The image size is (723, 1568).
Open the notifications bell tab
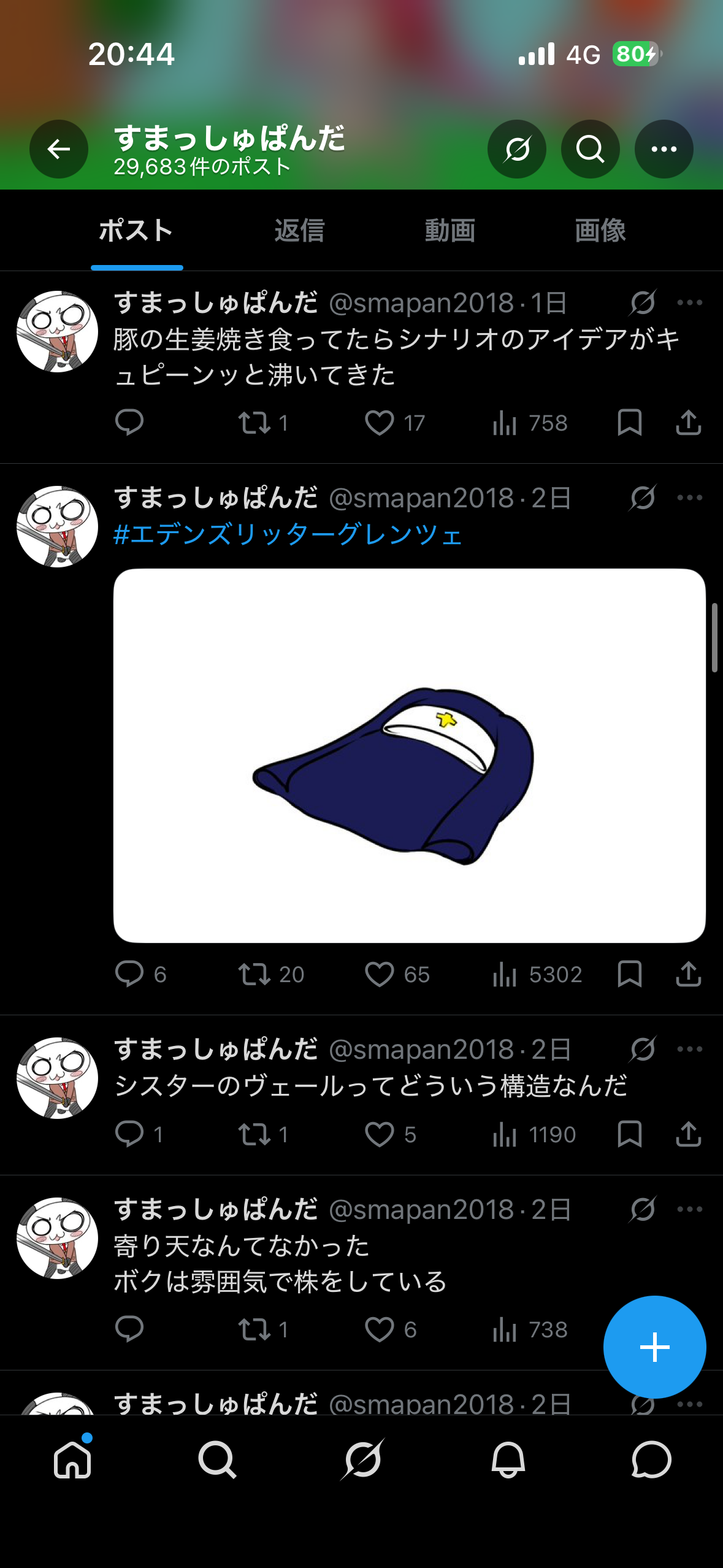point(508,1460)
